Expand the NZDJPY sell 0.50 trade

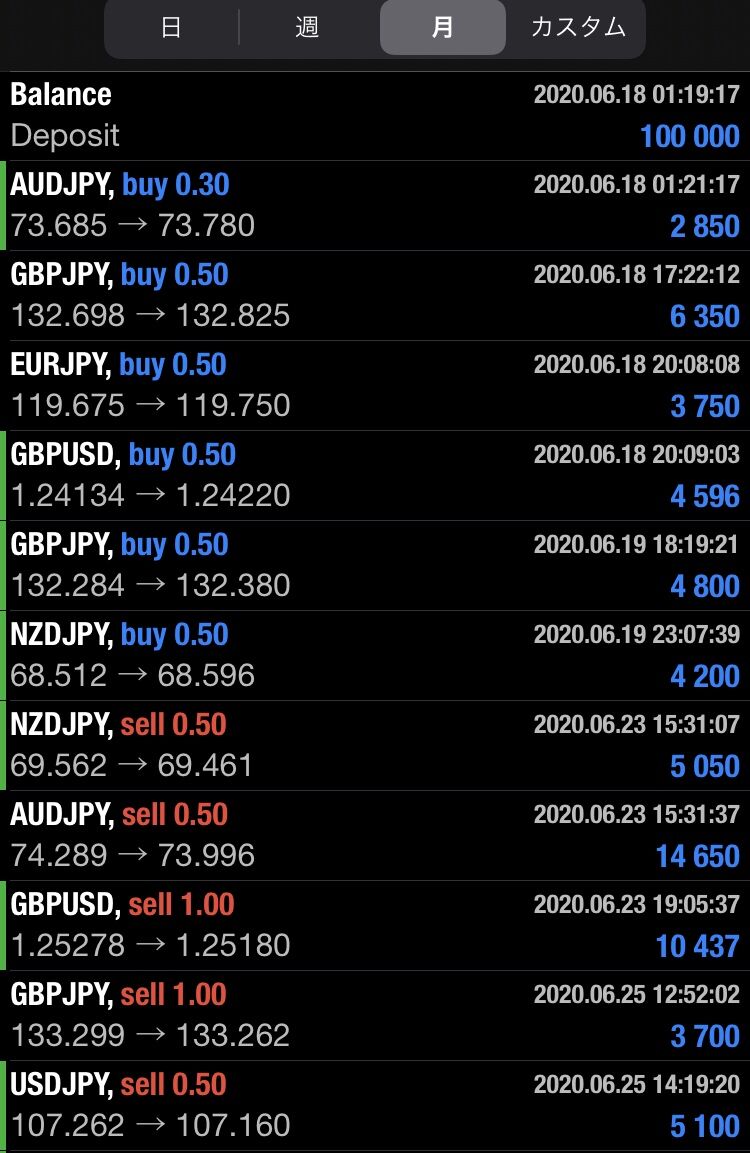(375, 745)
